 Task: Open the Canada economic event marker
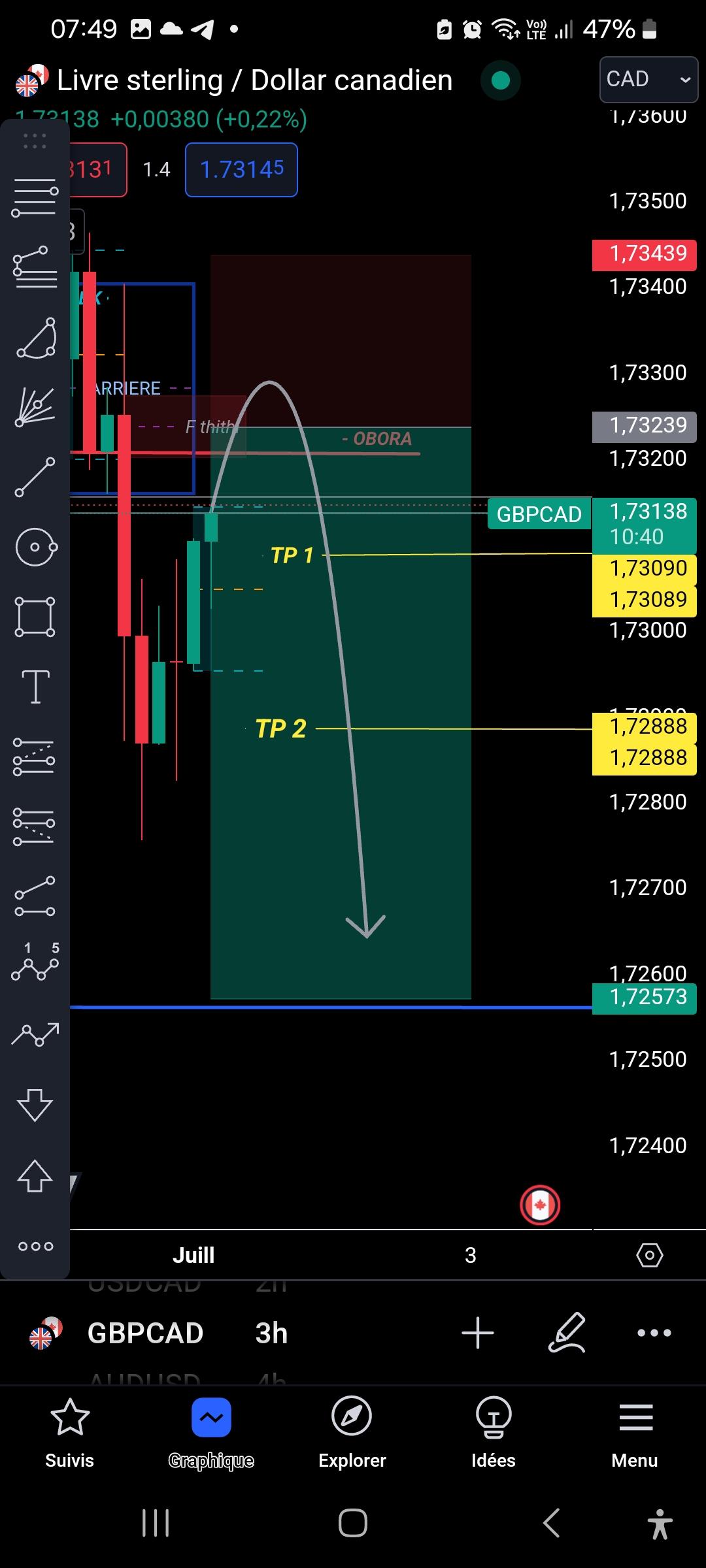[540, 1205]
